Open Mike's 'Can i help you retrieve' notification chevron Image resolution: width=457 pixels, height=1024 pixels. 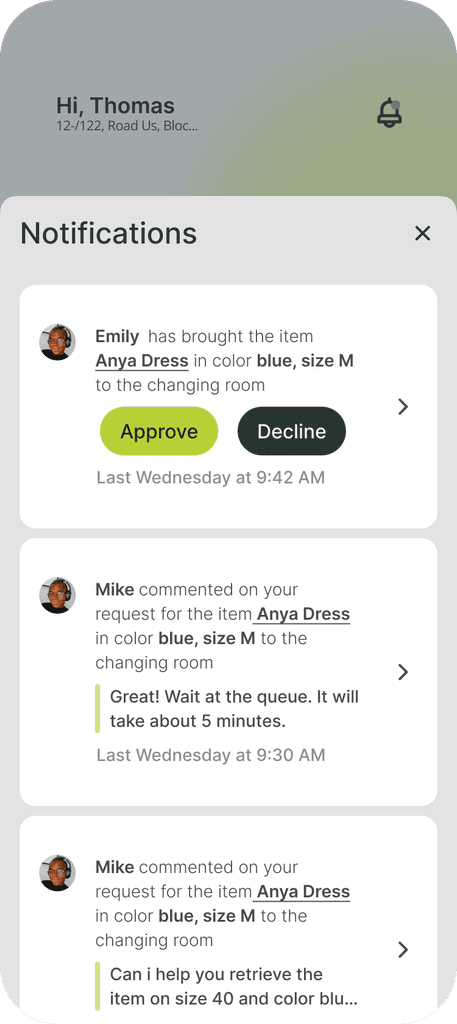tap(403, 950)
